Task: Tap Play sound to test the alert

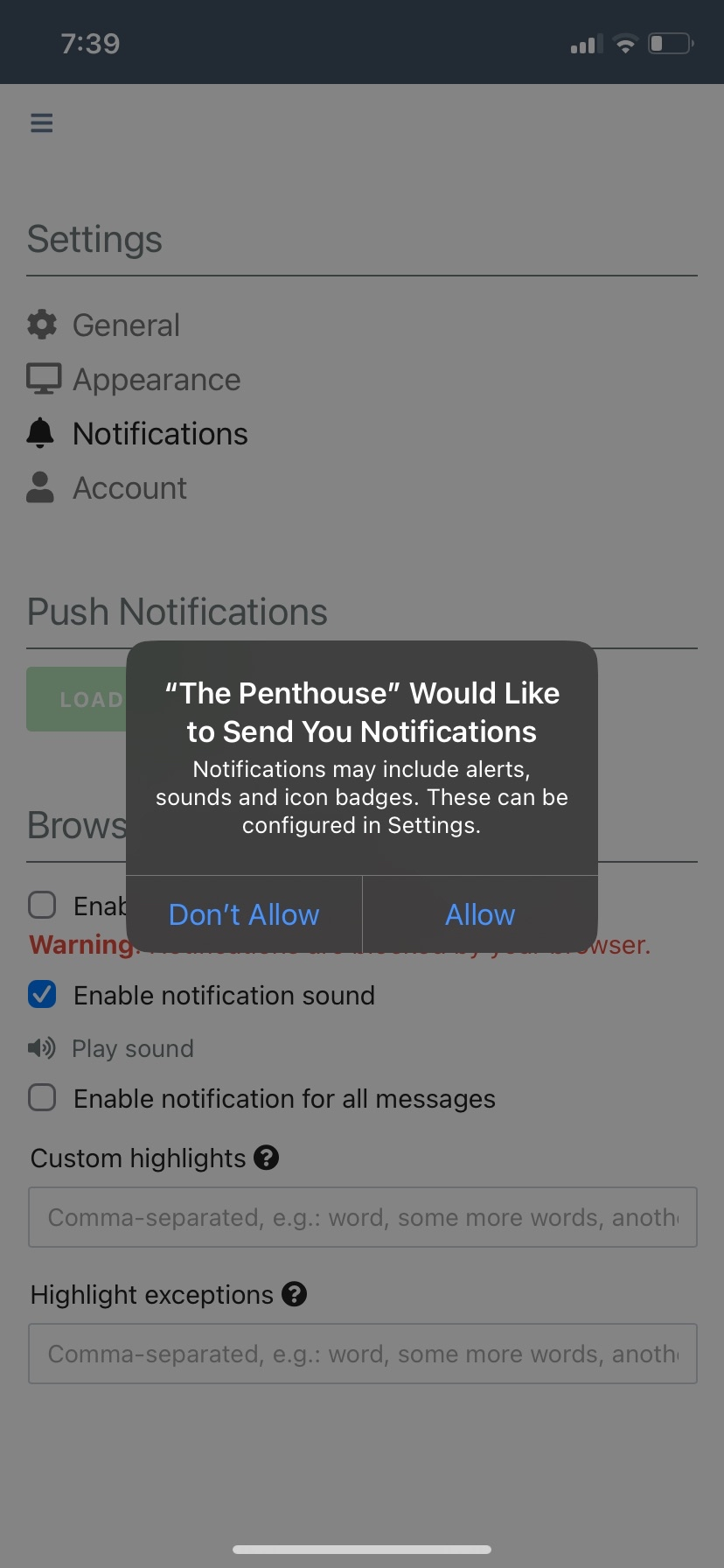Action: (131, 1048)
